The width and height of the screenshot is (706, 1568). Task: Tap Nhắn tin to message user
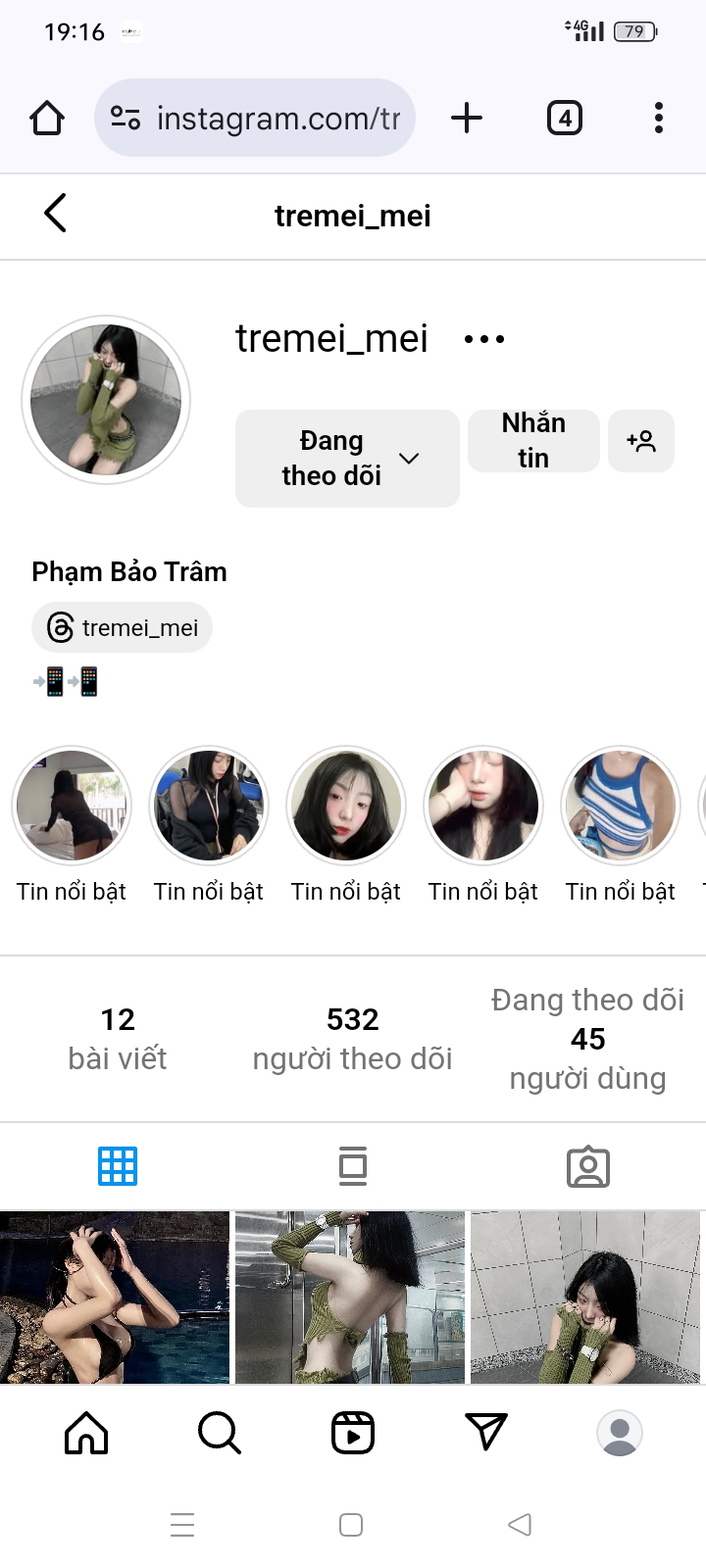[x=533, y=441]
